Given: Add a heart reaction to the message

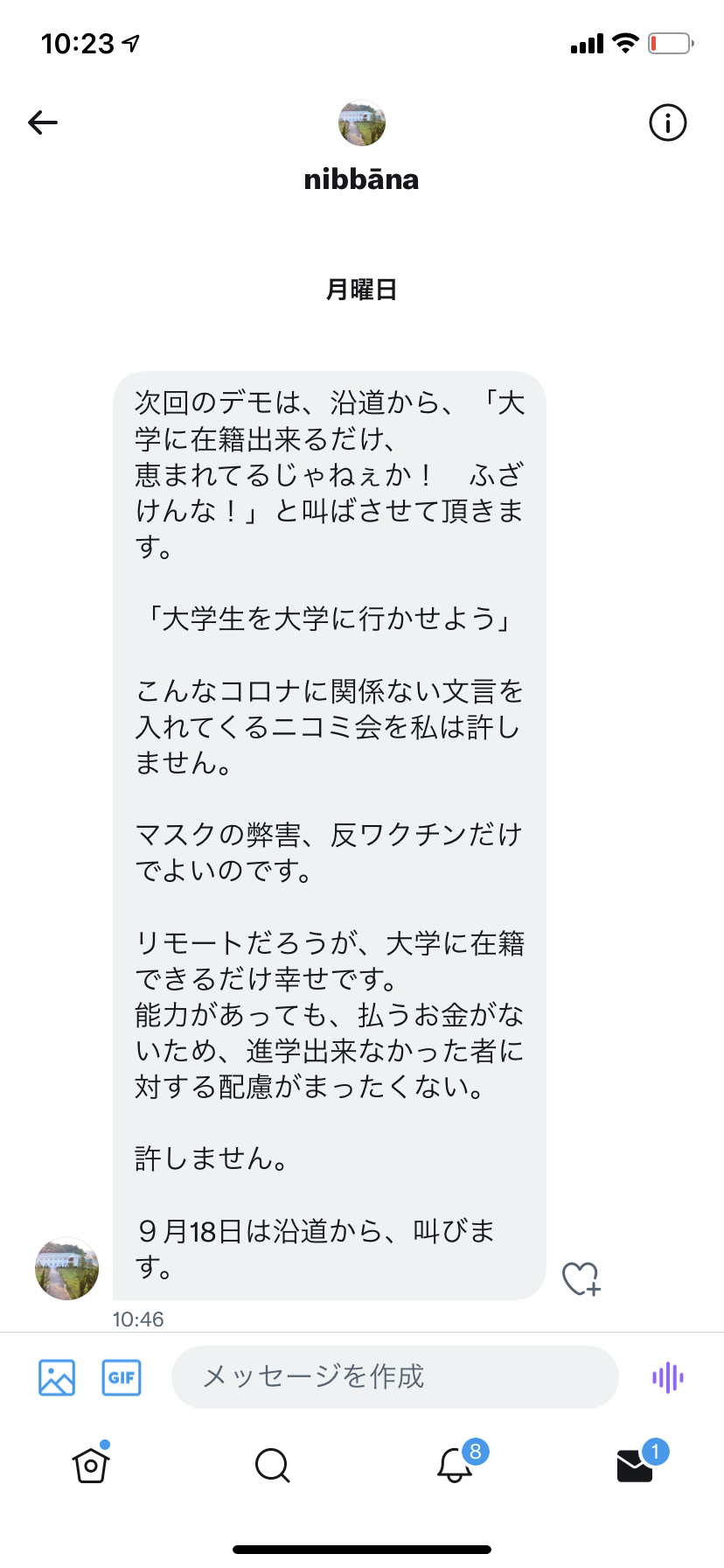Looking at the screenshot, I should tap(581, 1278).
